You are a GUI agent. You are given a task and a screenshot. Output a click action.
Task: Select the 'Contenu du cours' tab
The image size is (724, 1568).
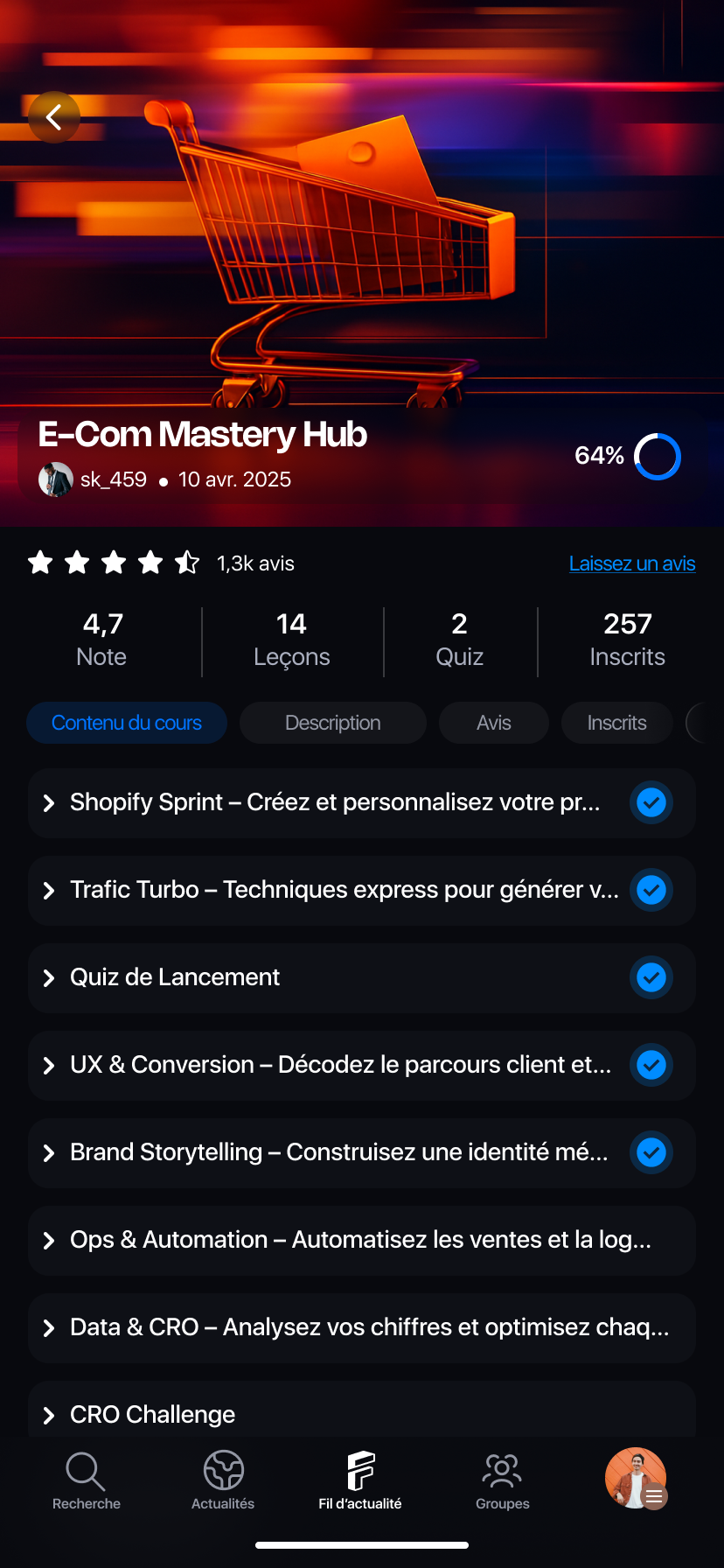(127, 723)
